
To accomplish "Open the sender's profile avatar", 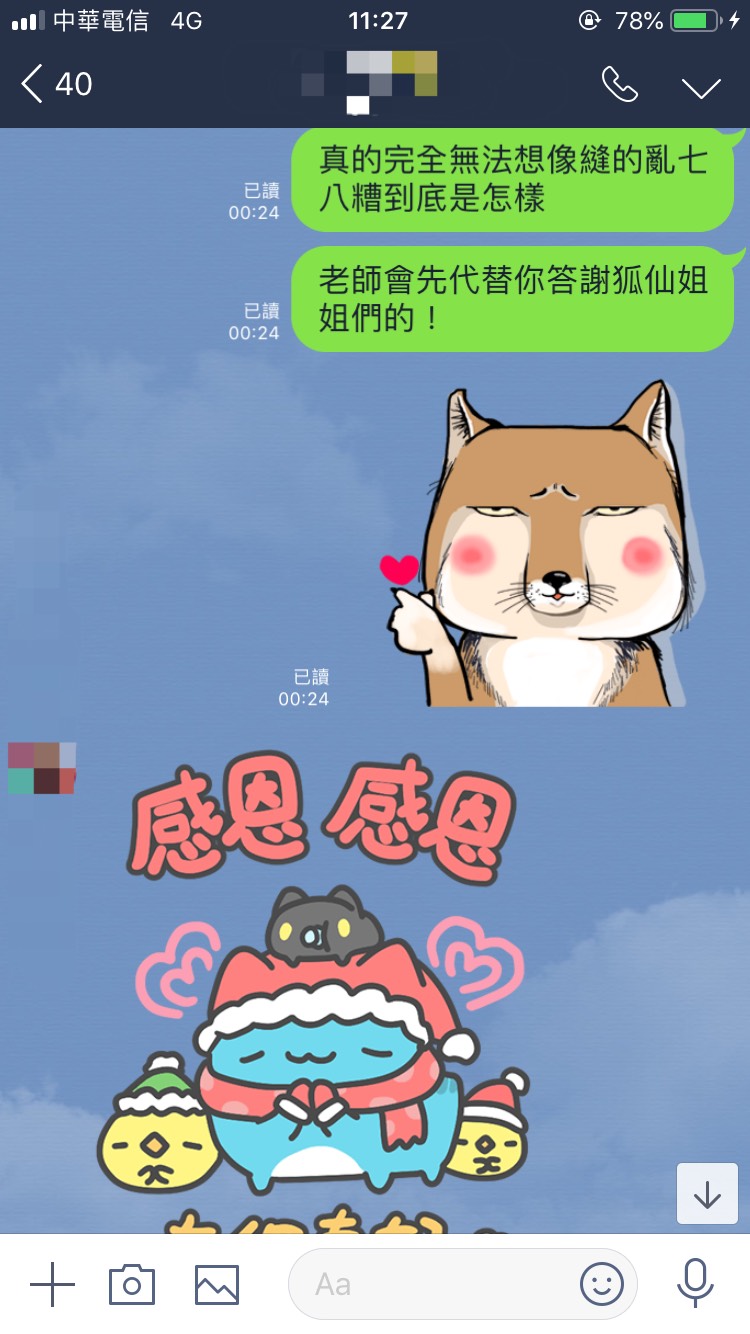I will coord(41,768).
